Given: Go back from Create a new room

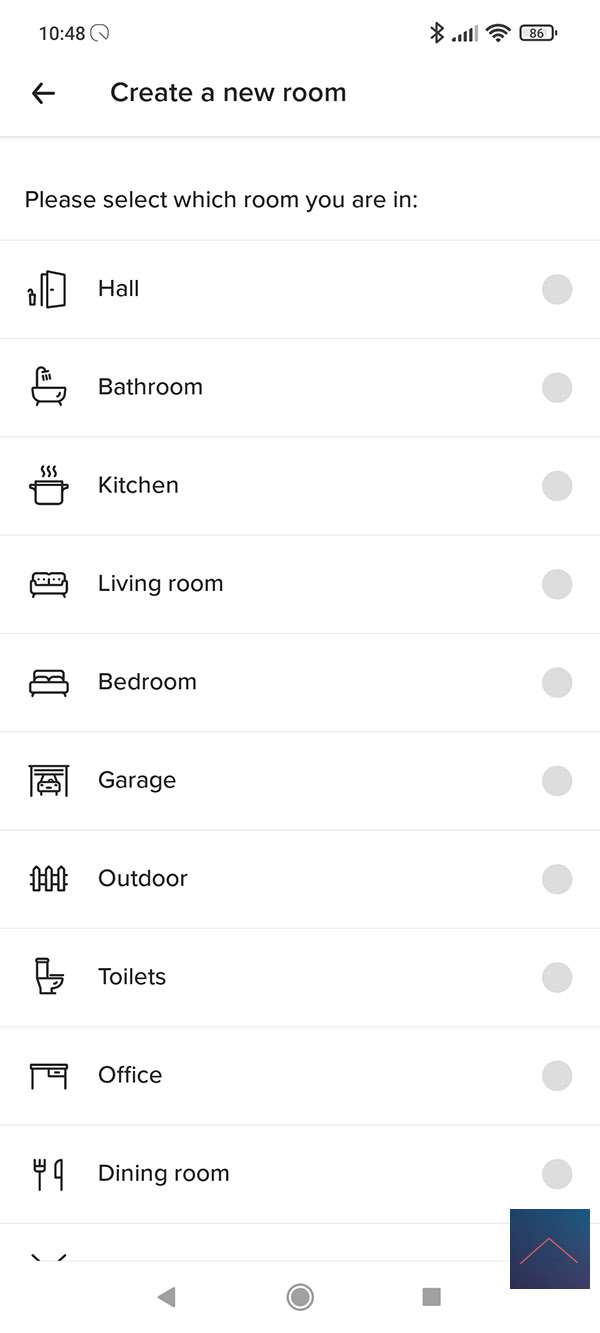Looking at the screenshot, I should (43, 93).
